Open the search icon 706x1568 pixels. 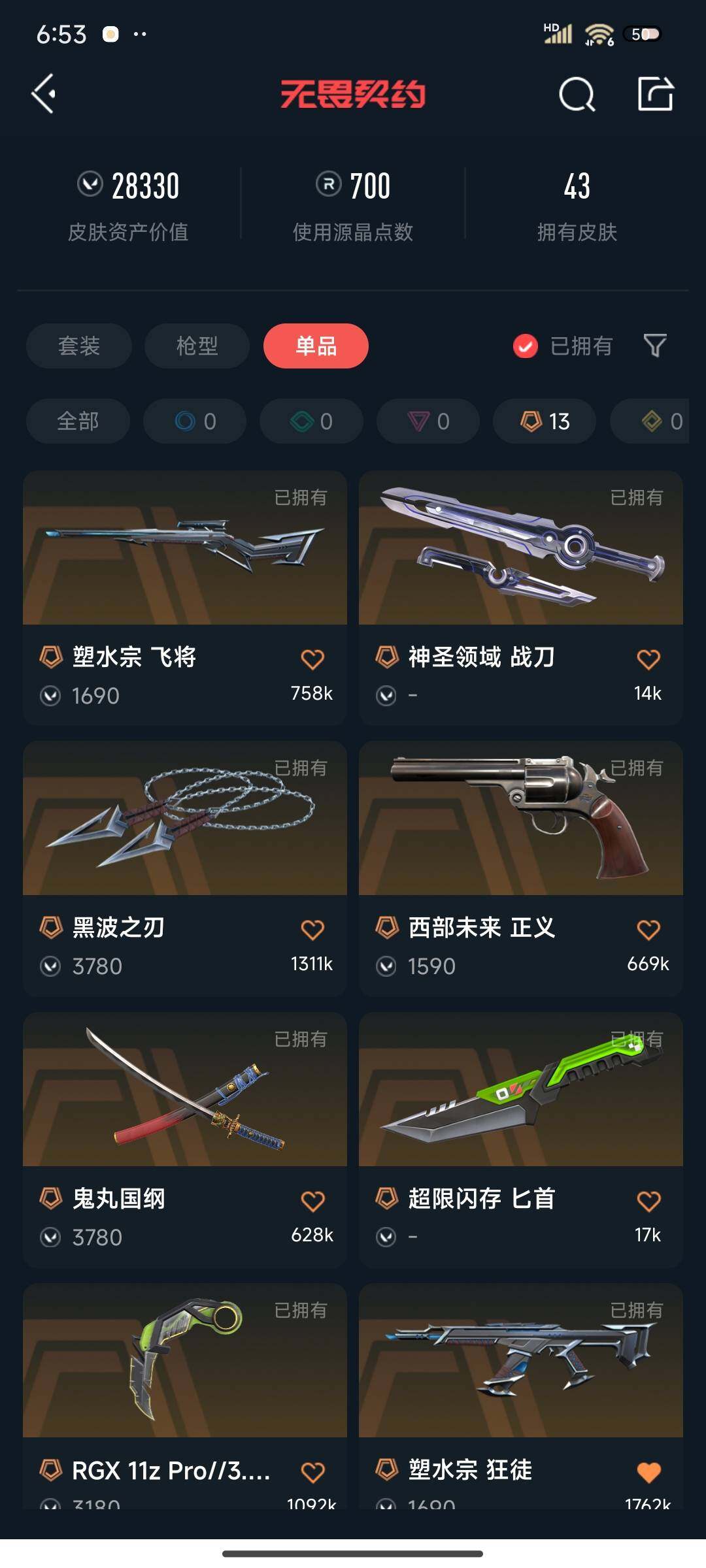pyautogui.click(x=577, y=95)
